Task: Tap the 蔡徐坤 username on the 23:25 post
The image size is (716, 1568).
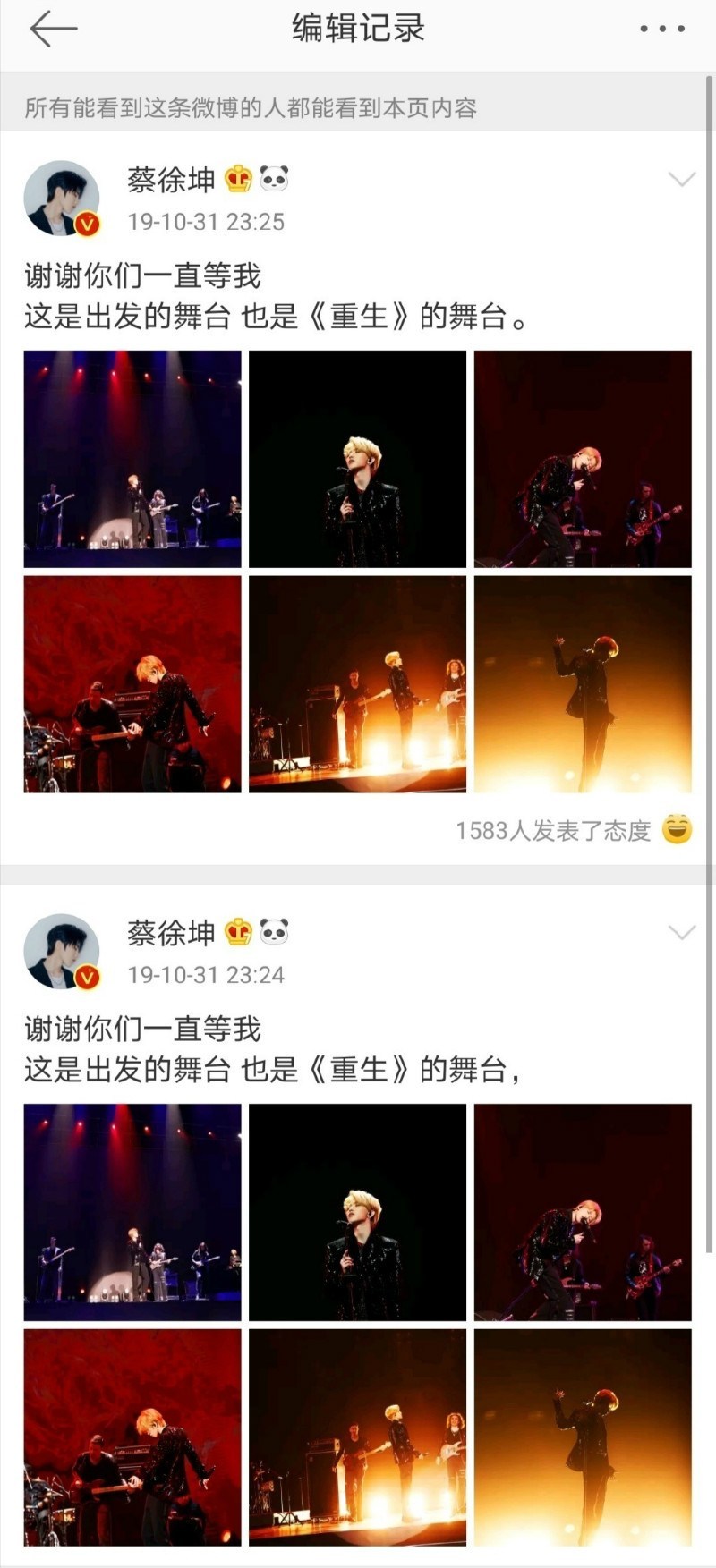Action: (x=171, y=181)
